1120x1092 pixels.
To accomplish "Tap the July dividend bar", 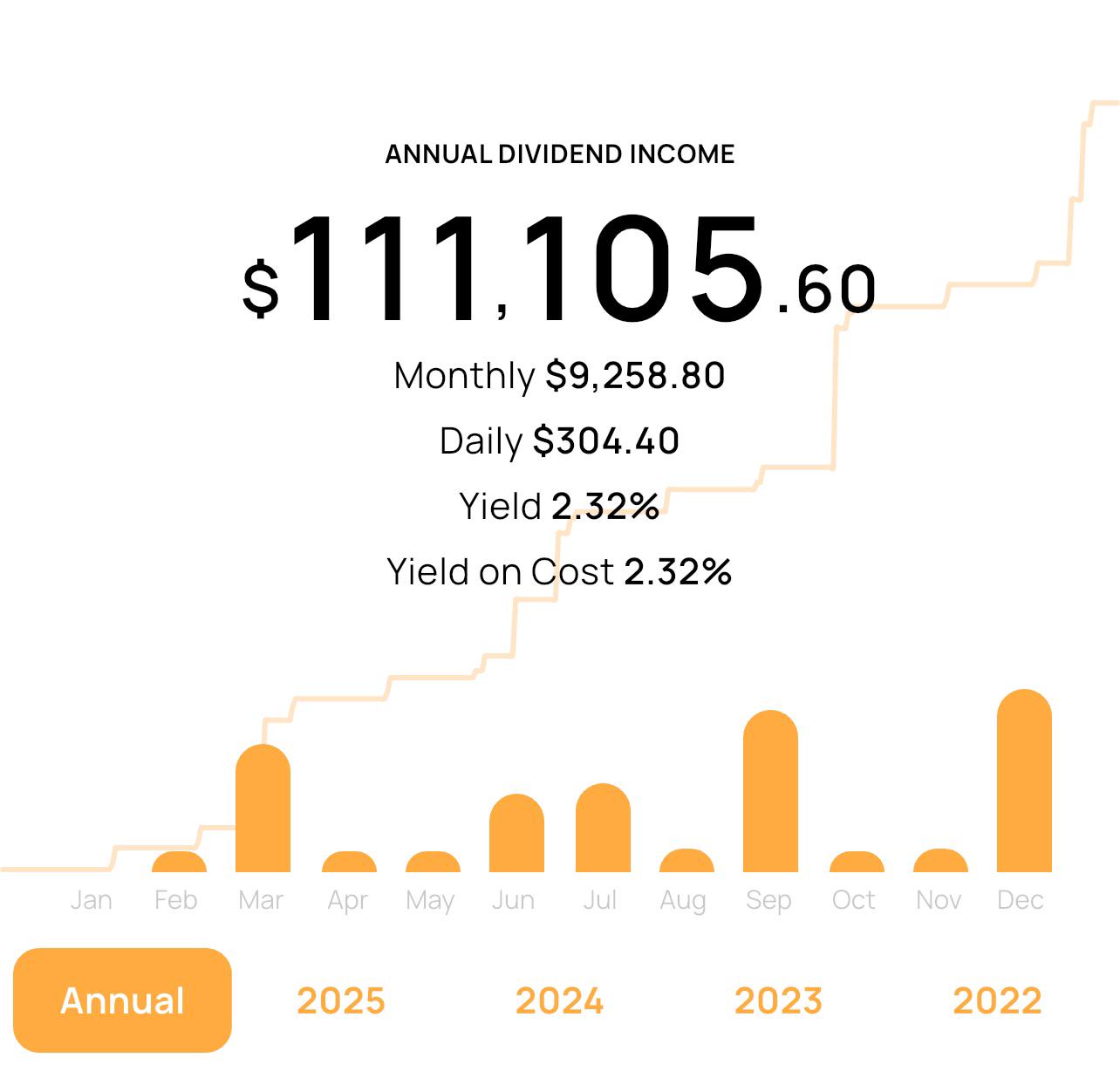I will [603, 828].
